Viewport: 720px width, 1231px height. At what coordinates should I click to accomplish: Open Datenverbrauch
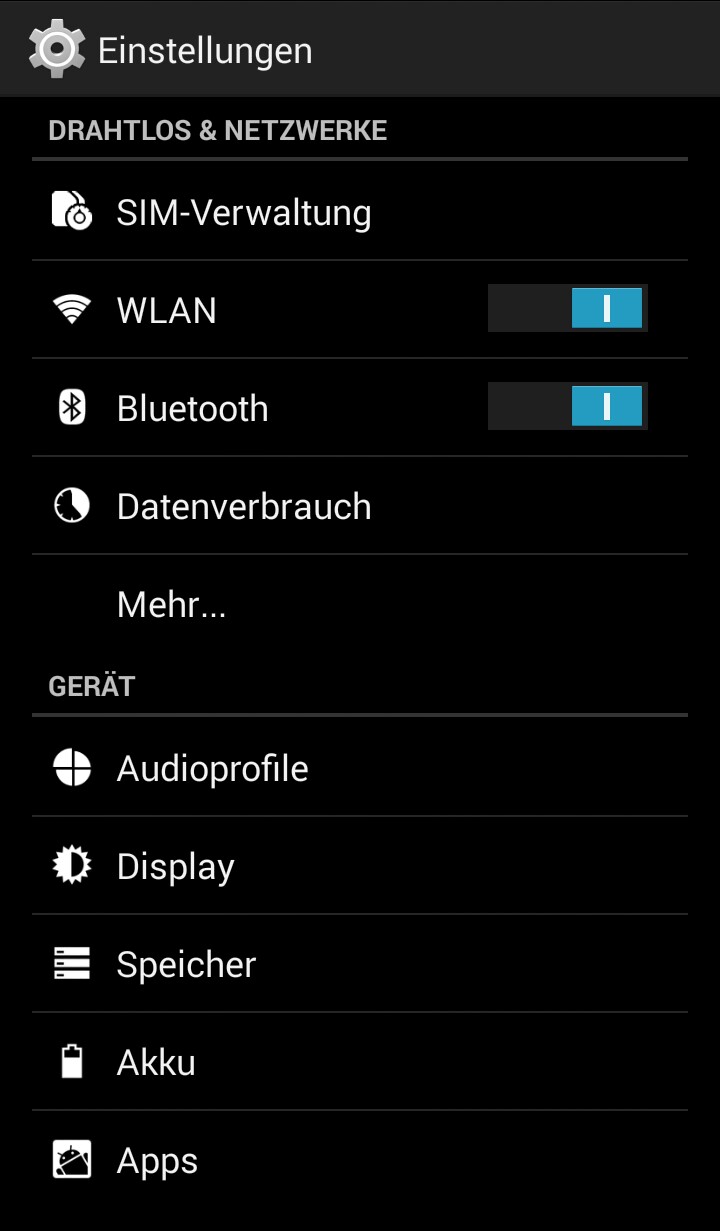pos(244,506)
